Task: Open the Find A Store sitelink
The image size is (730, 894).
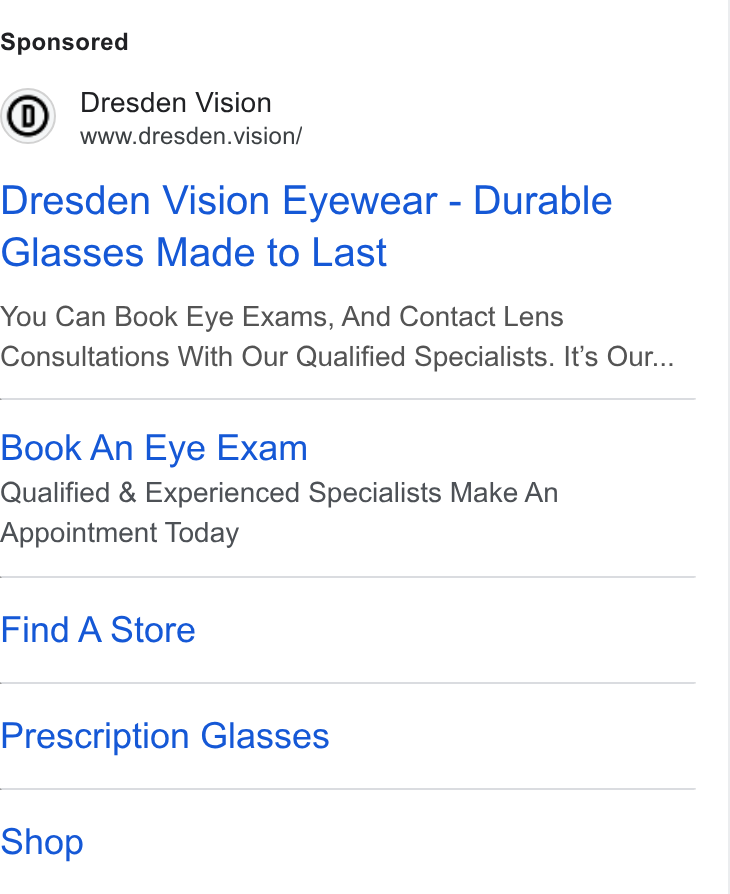Action: tap(98, 630)
